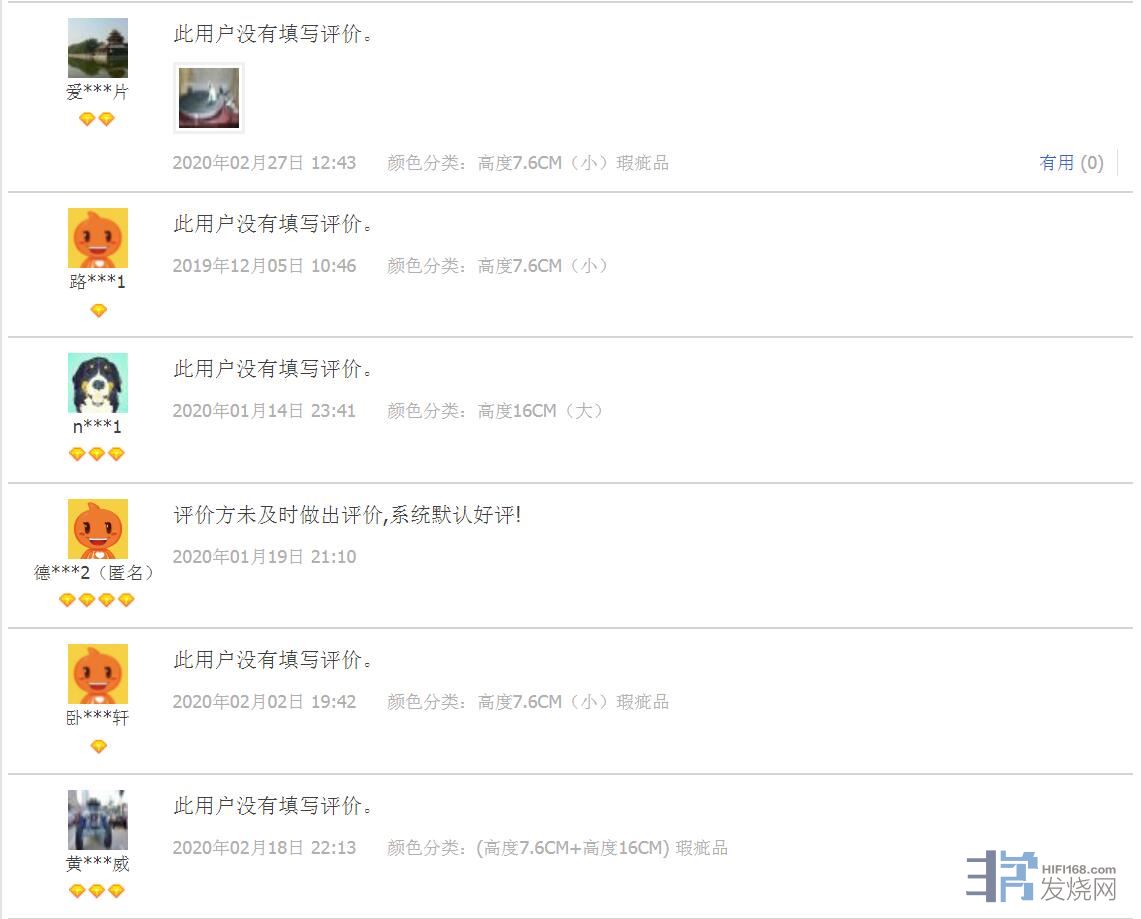Viewport: 1141px width, 919px height.
Task: Mark 爱***片's review as 有用
Action: tap(1071, 163)
